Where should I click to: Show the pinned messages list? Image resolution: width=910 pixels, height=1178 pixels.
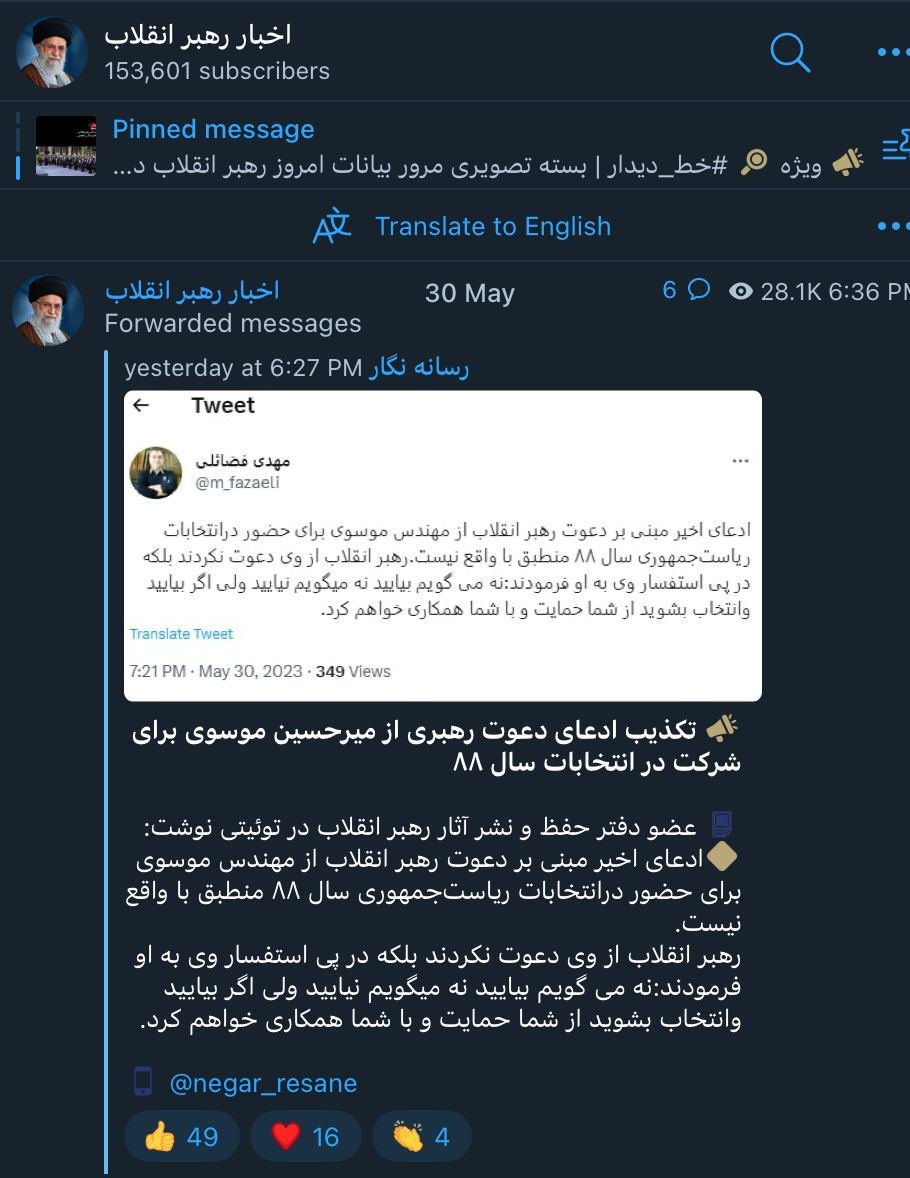(895, 148)
